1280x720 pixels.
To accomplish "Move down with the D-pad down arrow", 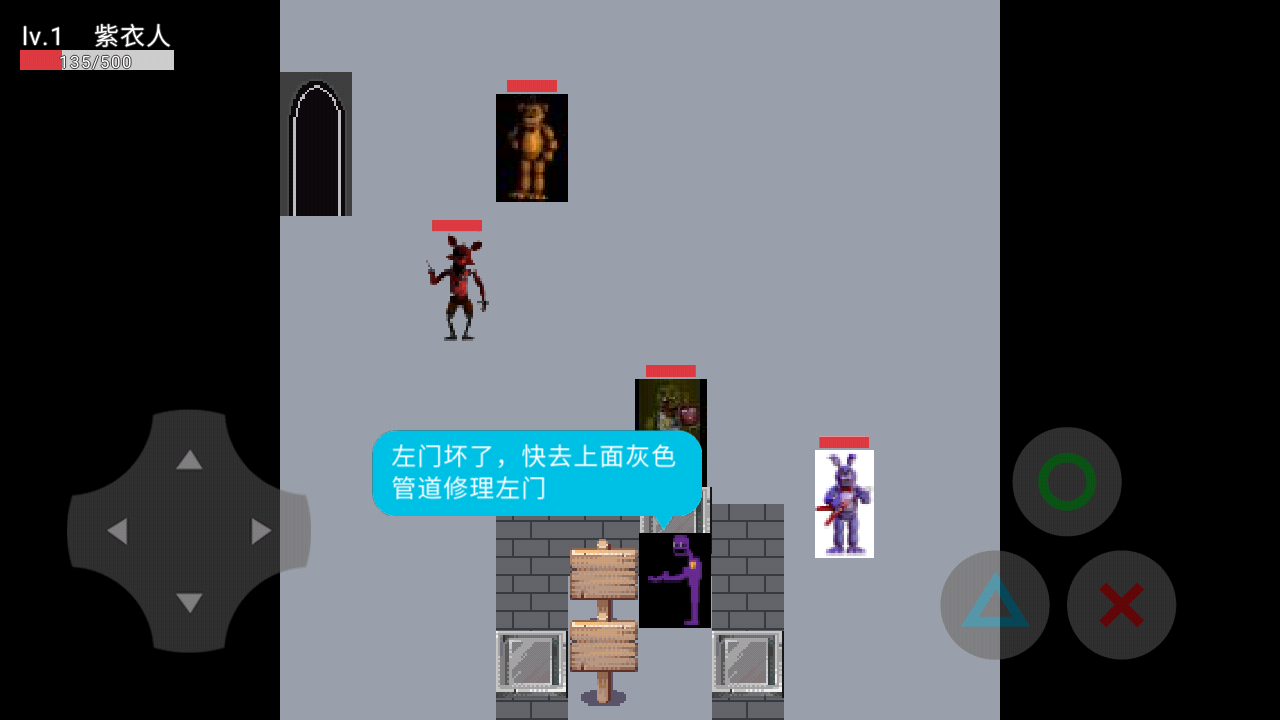I will (x=189, y=603).
